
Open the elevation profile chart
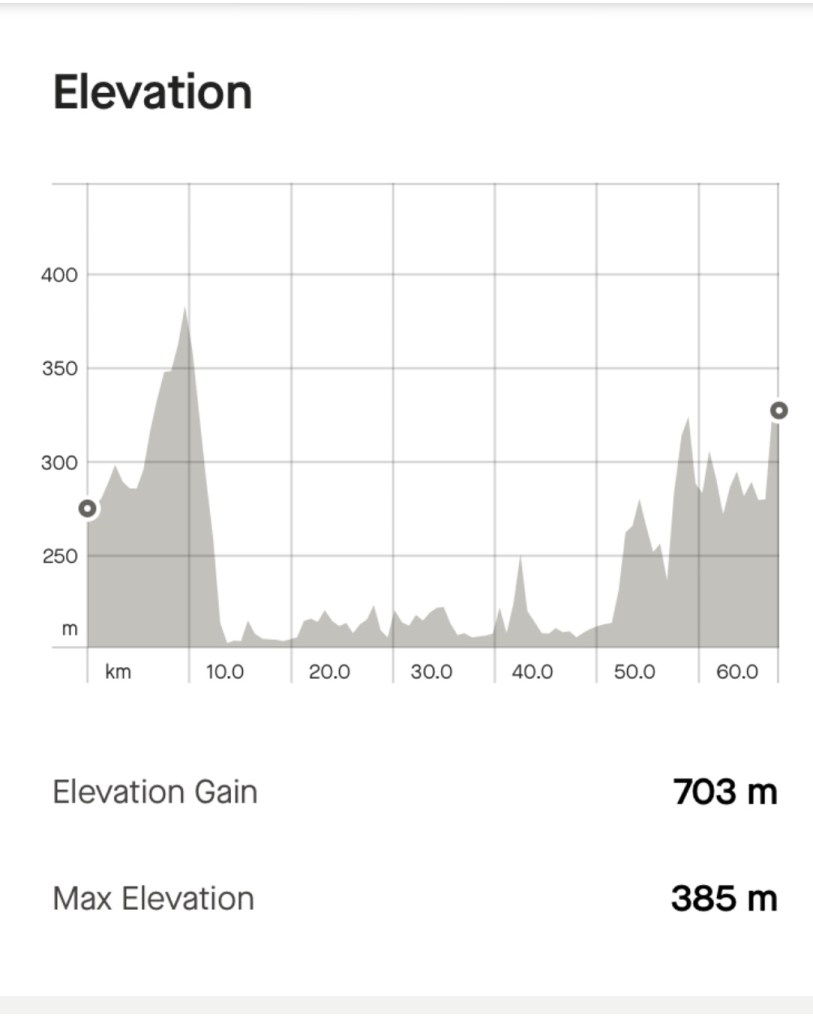click(432, 430)
